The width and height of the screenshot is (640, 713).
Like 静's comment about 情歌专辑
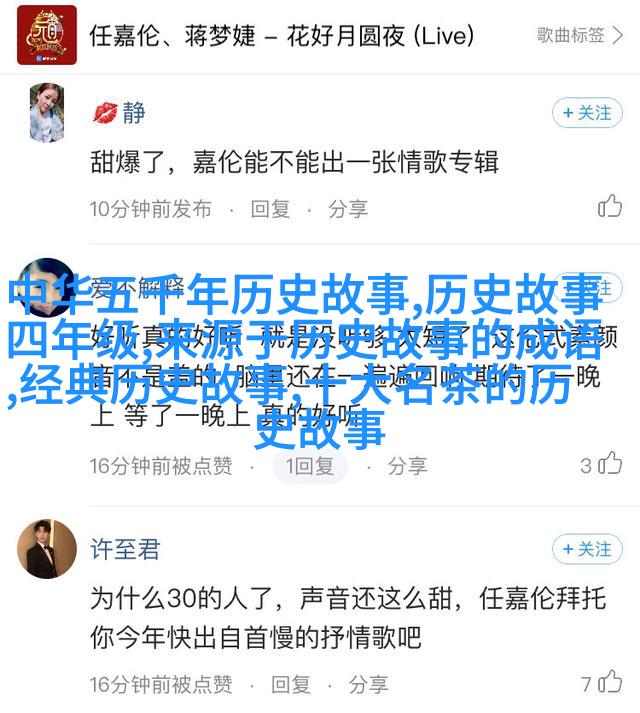pyautogui.click(x=610, y=208)
